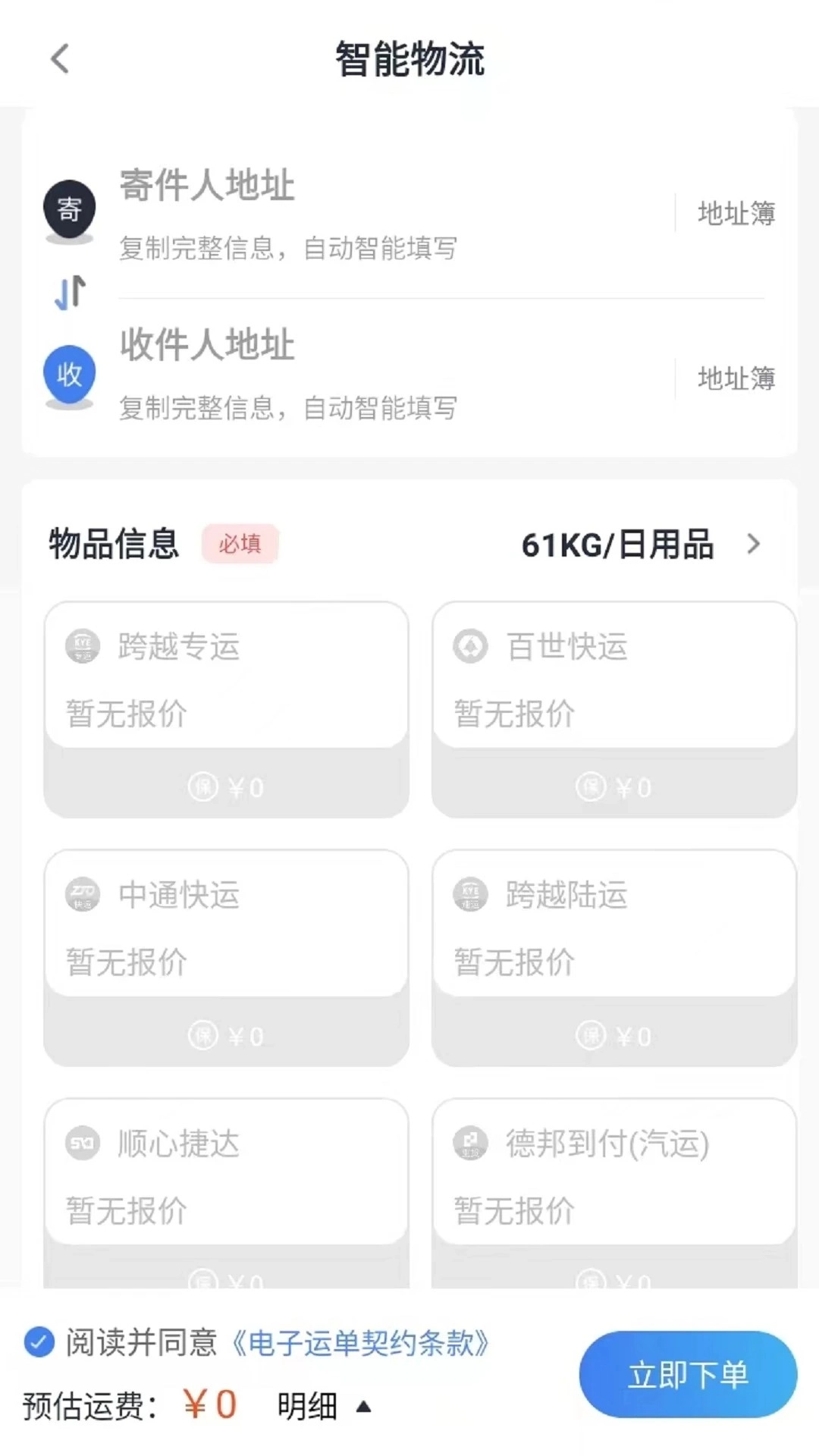This screenshot has height=1456, width=819.
Task: Click the 跨越专运 KYE courier logo
Action: click(x=82, y=645)
